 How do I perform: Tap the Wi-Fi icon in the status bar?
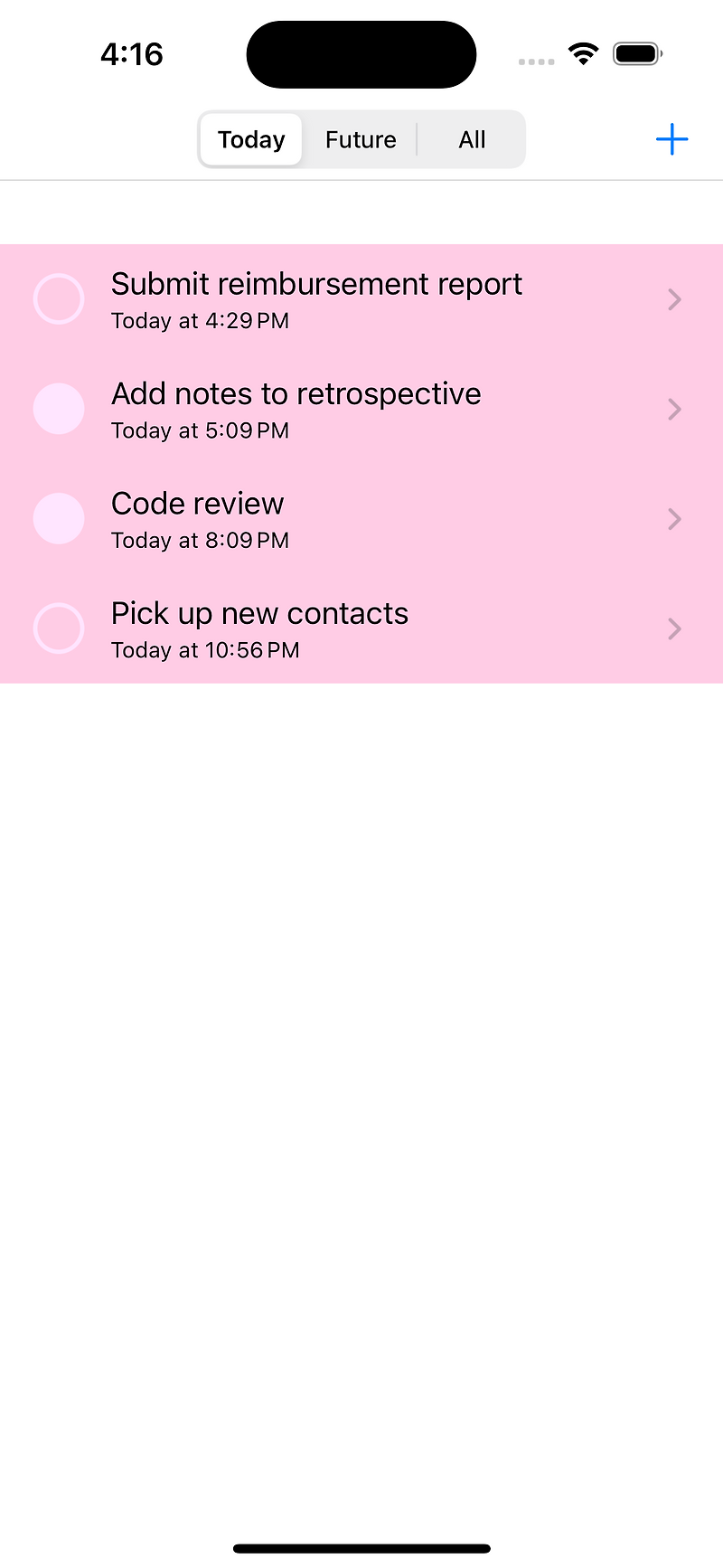[584, 53]
